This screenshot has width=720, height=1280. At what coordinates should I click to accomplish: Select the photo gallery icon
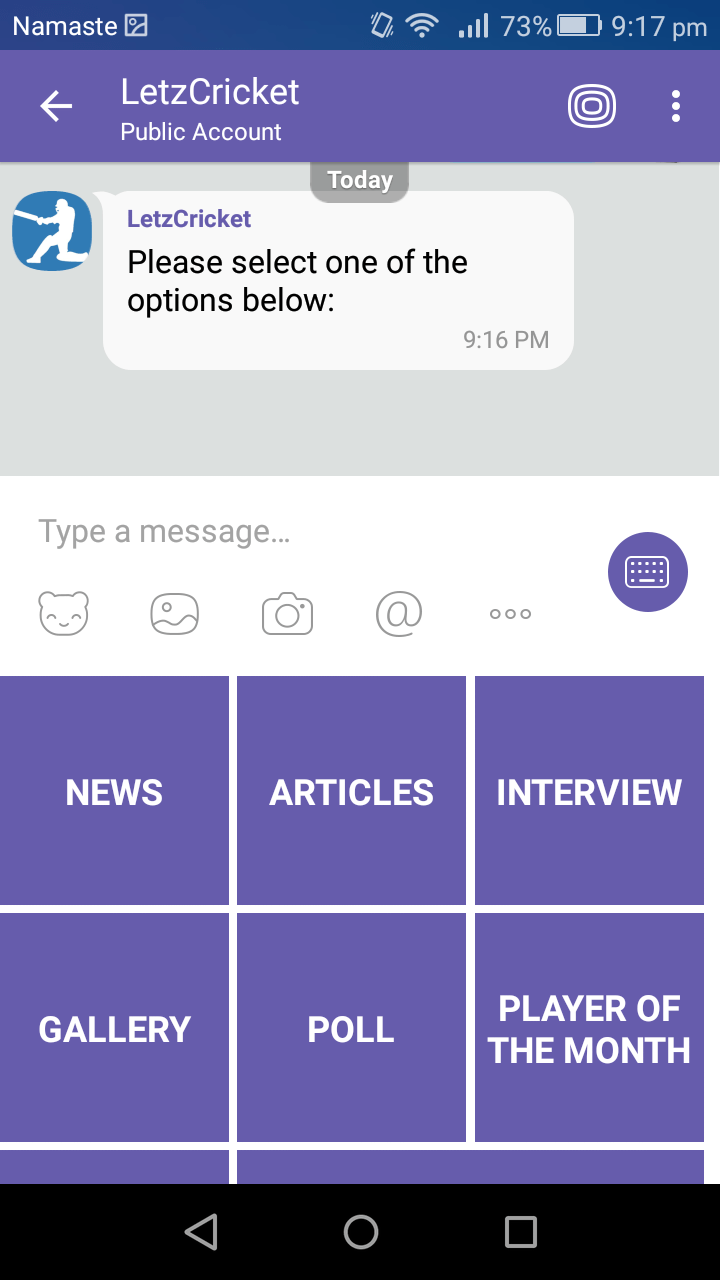(175, 613)
